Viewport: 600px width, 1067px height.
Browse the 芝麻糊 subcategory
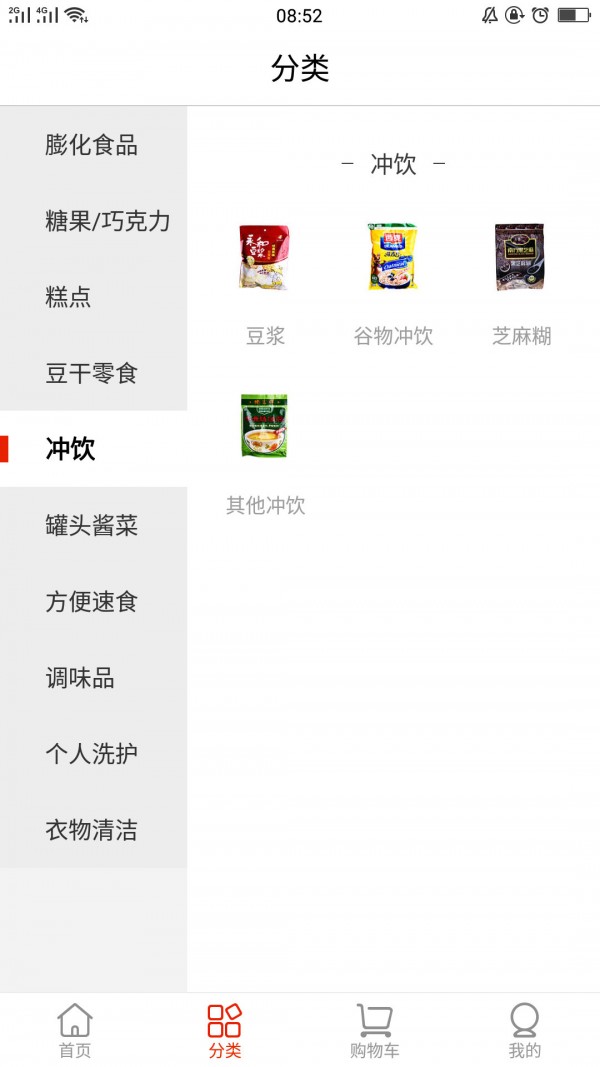pyautogui.click(x=521, y=280)
